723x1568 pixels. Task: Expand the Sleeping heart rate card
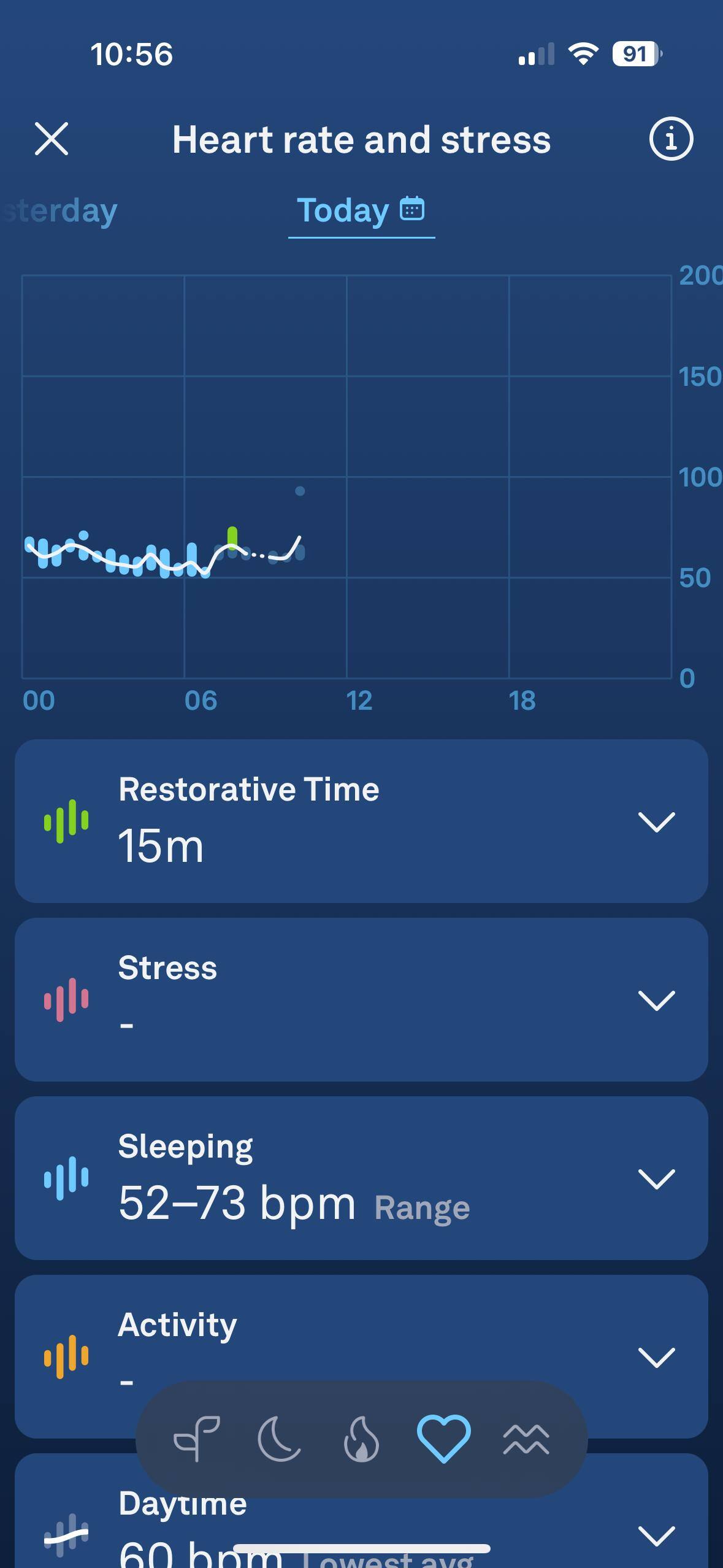coord(656,1178)
